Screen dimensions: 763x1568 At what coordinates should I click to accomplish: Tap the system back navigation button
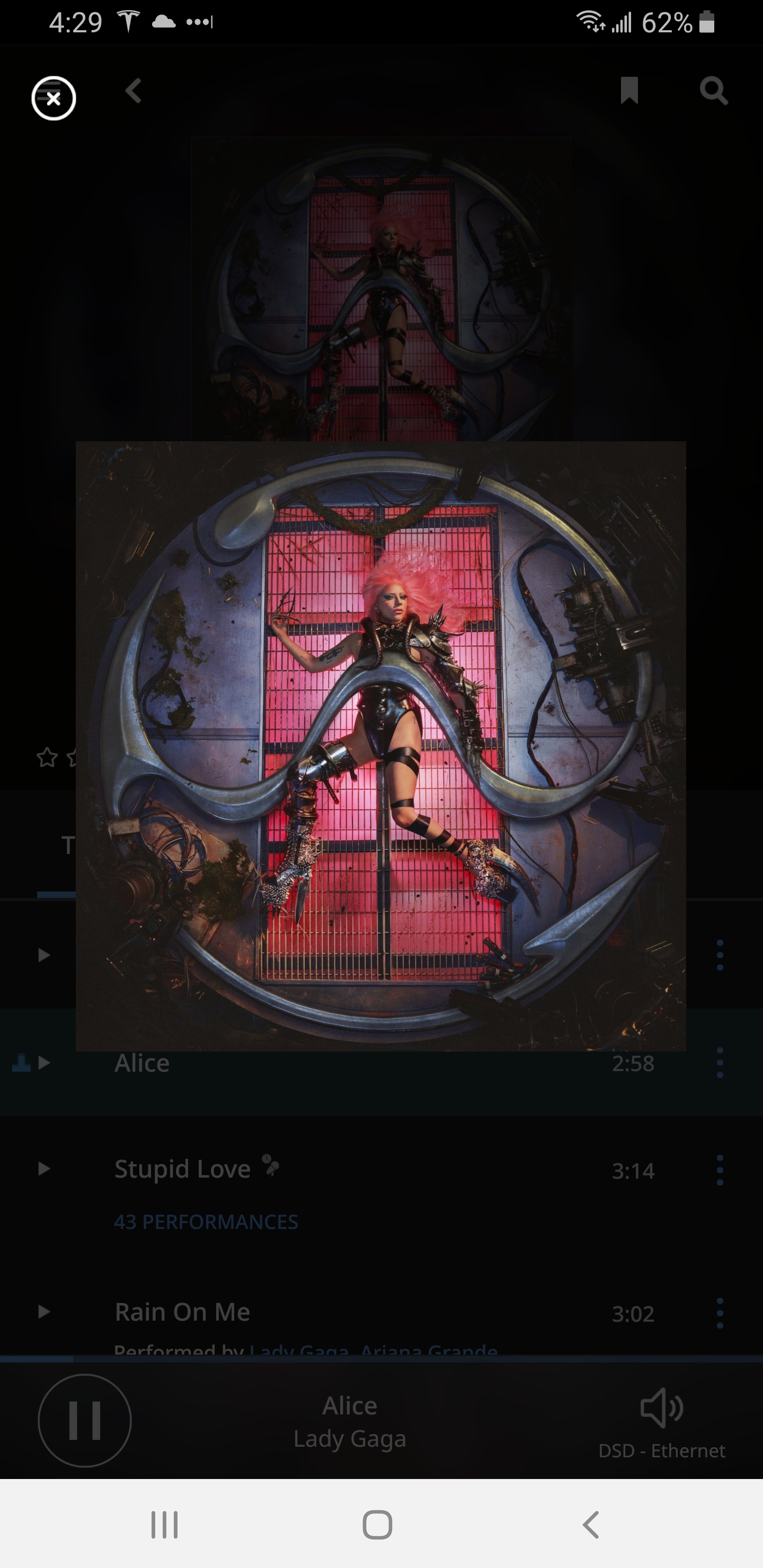(x=591, y=1524)
